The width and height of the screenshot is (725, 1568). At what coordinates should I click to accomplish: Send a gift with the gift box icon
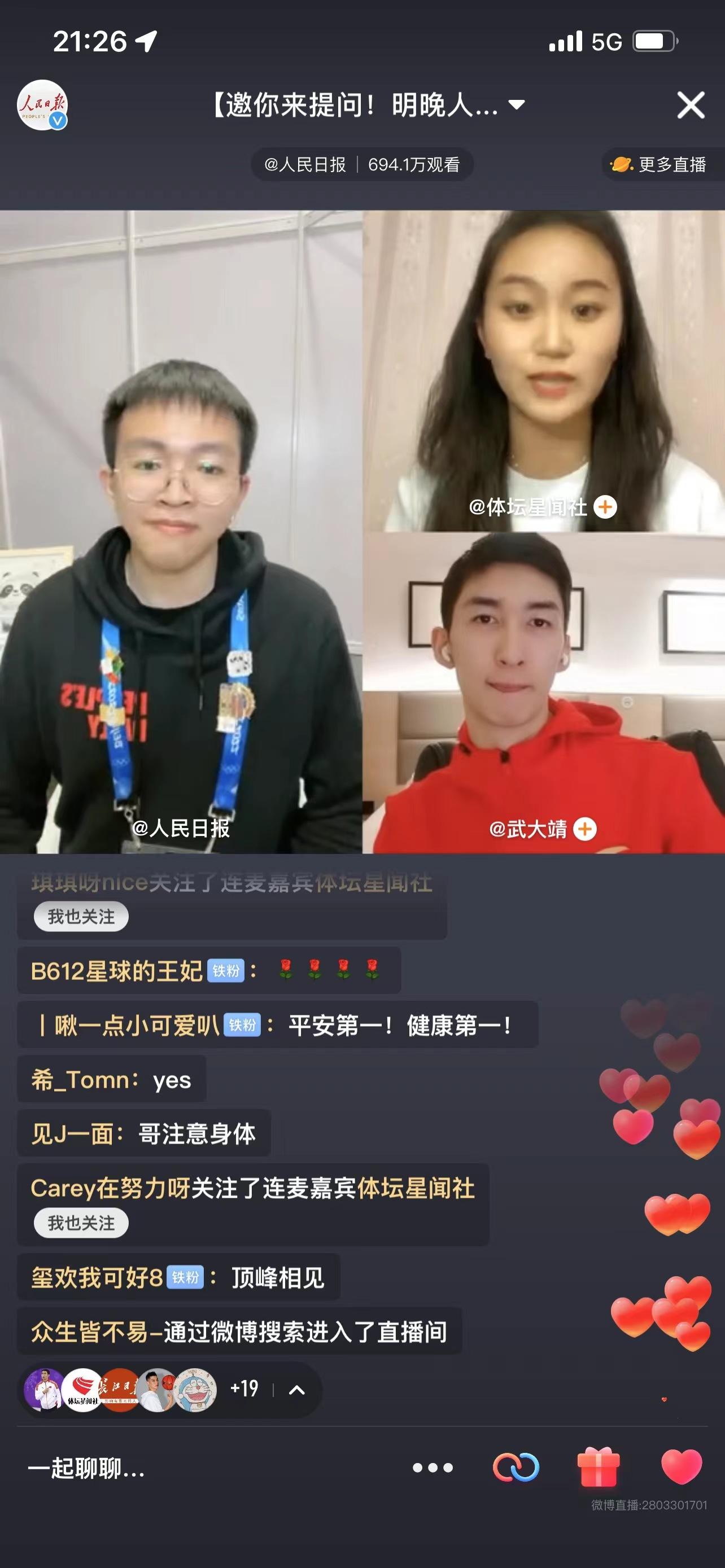pos(599,1467)
